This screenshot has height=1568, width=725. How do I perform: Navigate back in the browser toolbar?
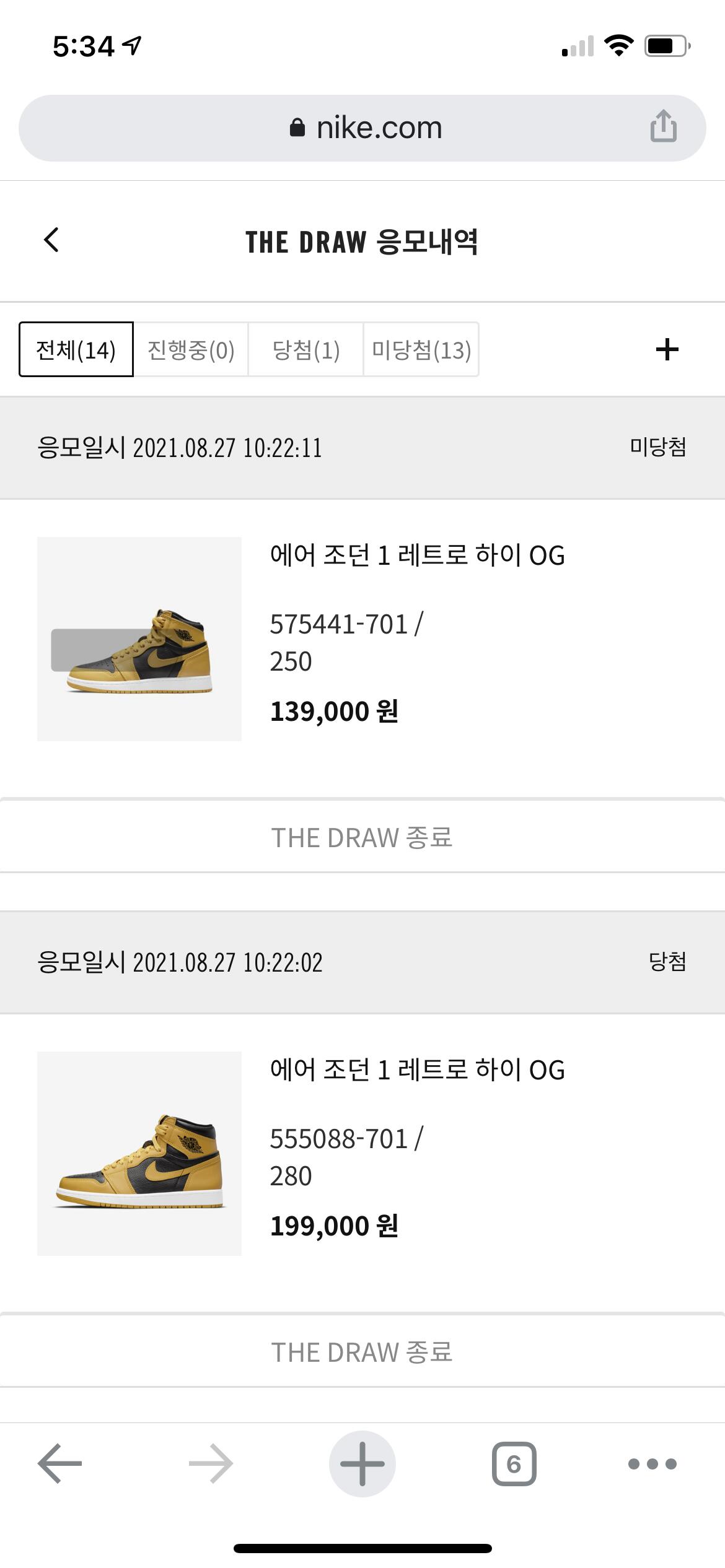(59, 1464)
